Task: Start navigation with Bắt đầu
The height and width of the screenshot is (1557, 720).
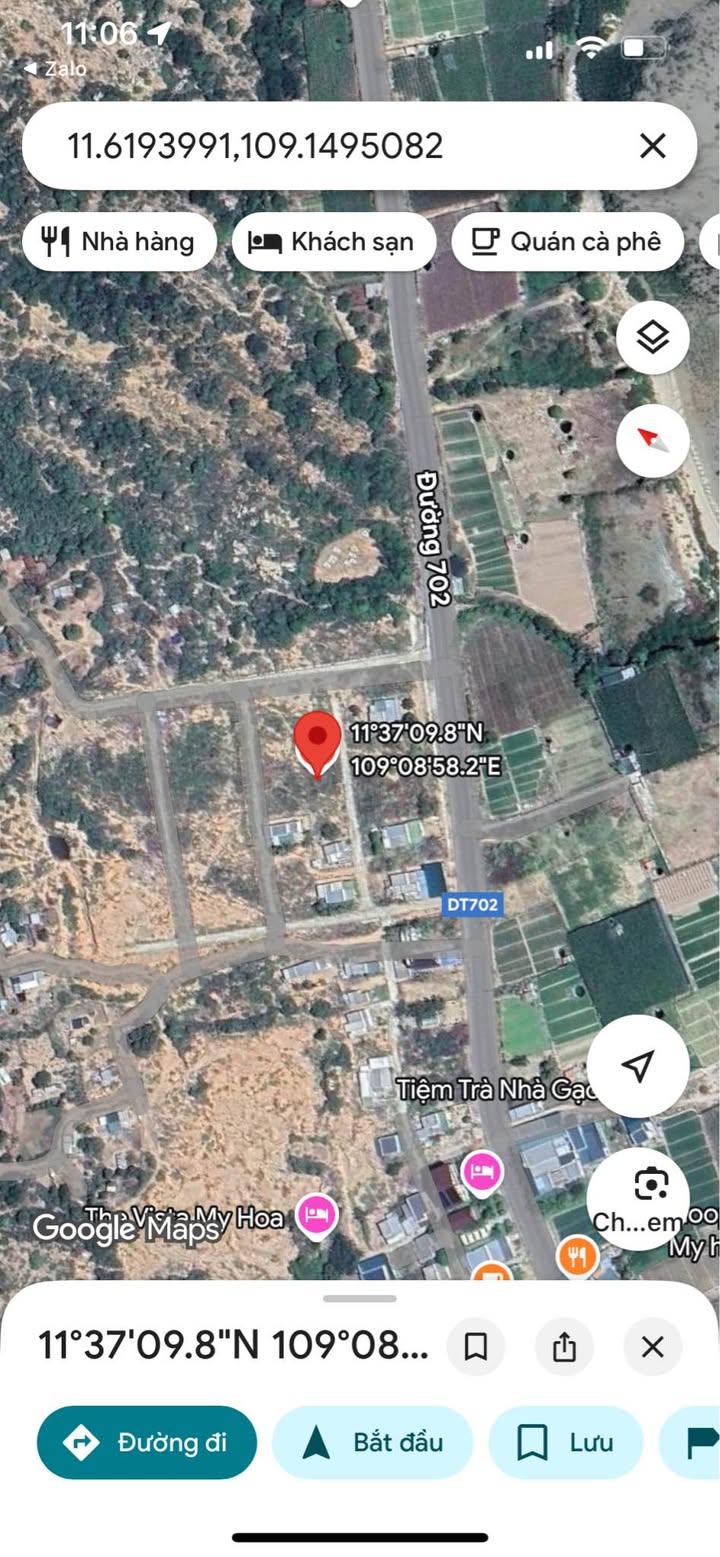Action: (x=372, y=1442)
